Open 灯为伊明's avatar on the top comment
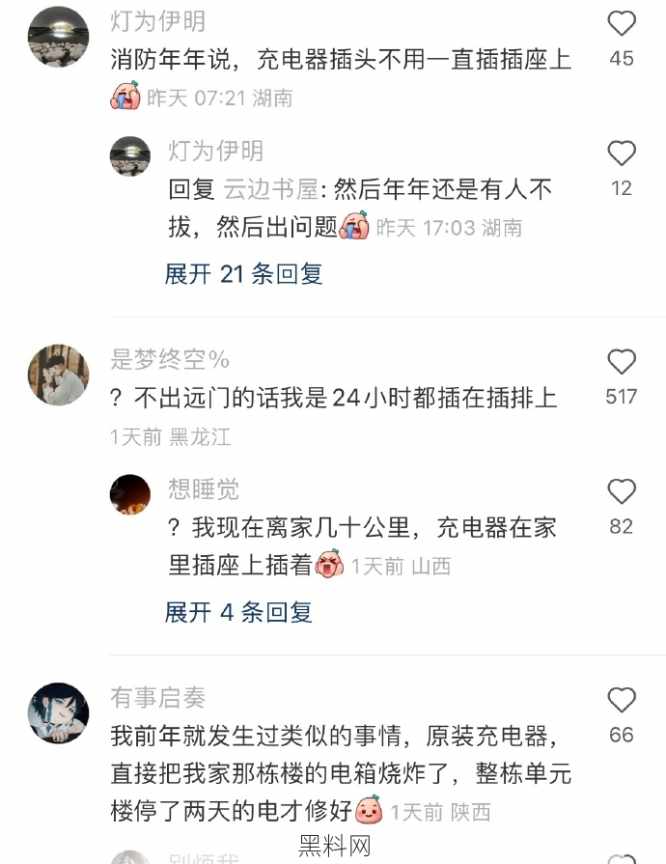The image size is (666, 864). [x=58, y=36]
